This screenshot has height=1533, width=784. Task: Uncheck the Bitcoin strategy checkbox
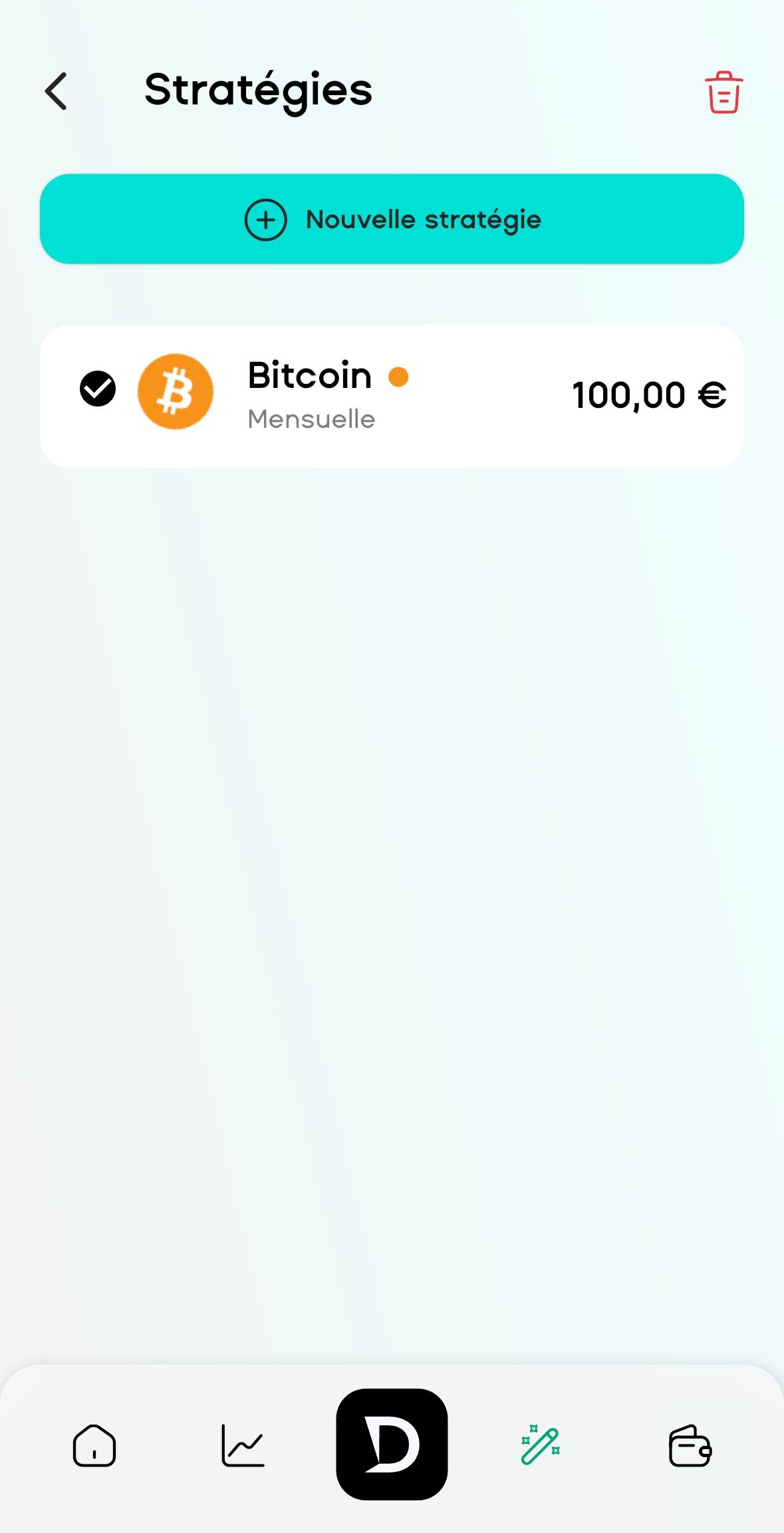(x=98, y=389)
